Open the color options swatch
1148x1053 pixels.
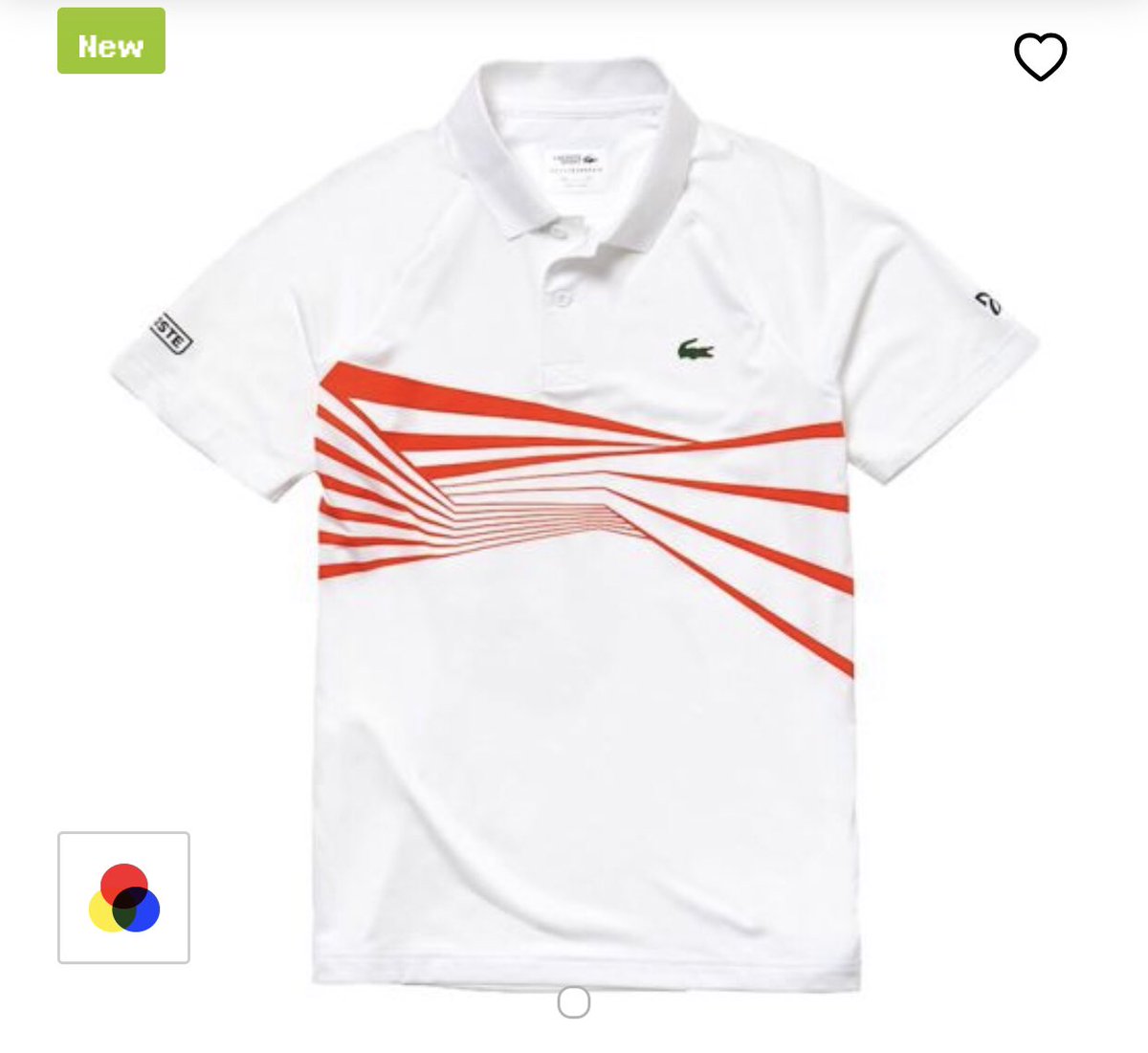[124, 897]
